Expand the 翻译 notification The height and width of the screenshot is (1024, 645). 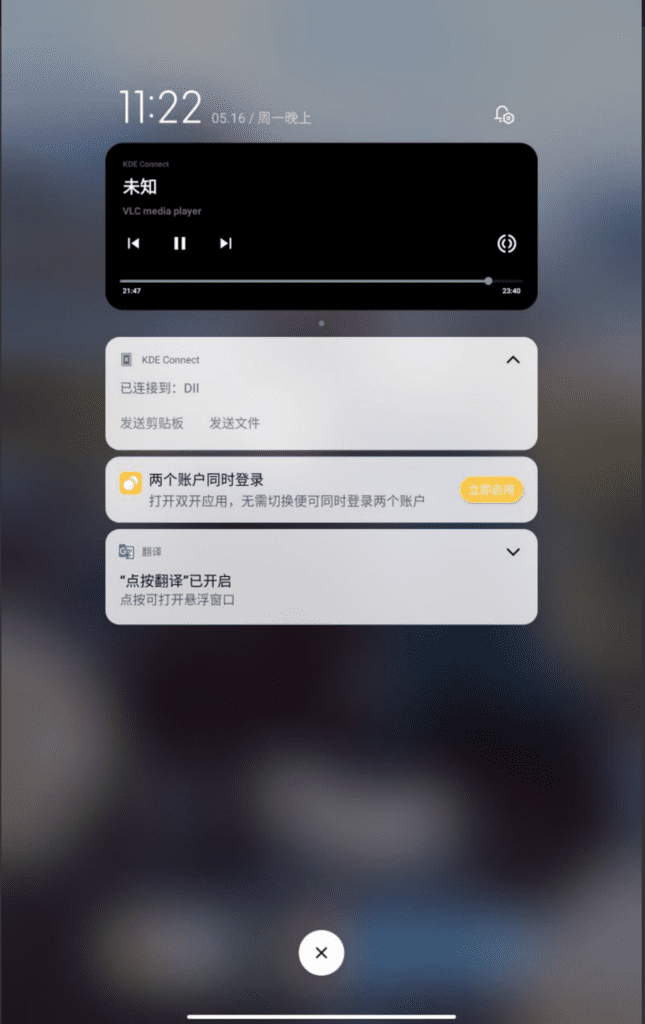tap(513, 552)
